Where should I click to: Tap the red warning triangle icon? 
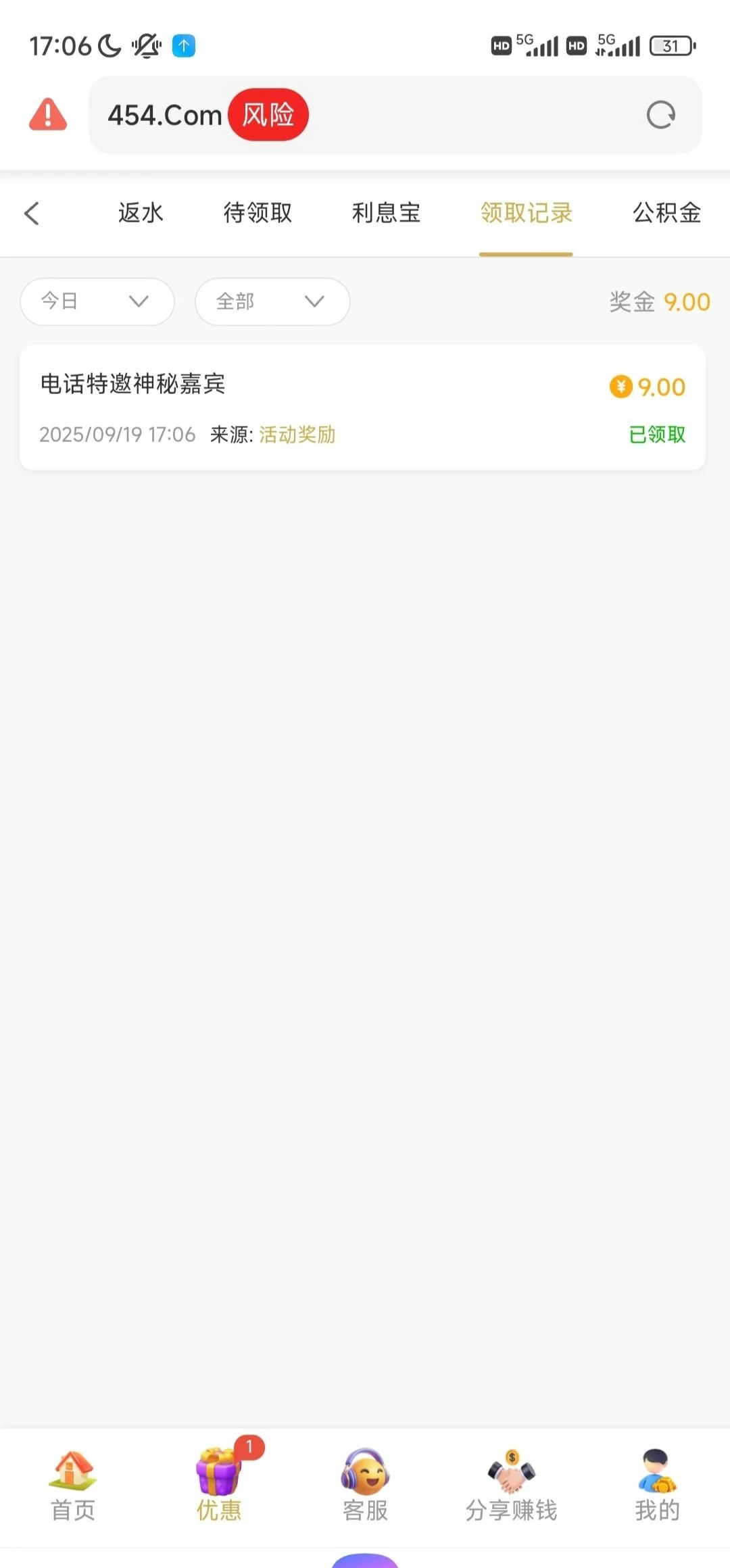[47, 114]
